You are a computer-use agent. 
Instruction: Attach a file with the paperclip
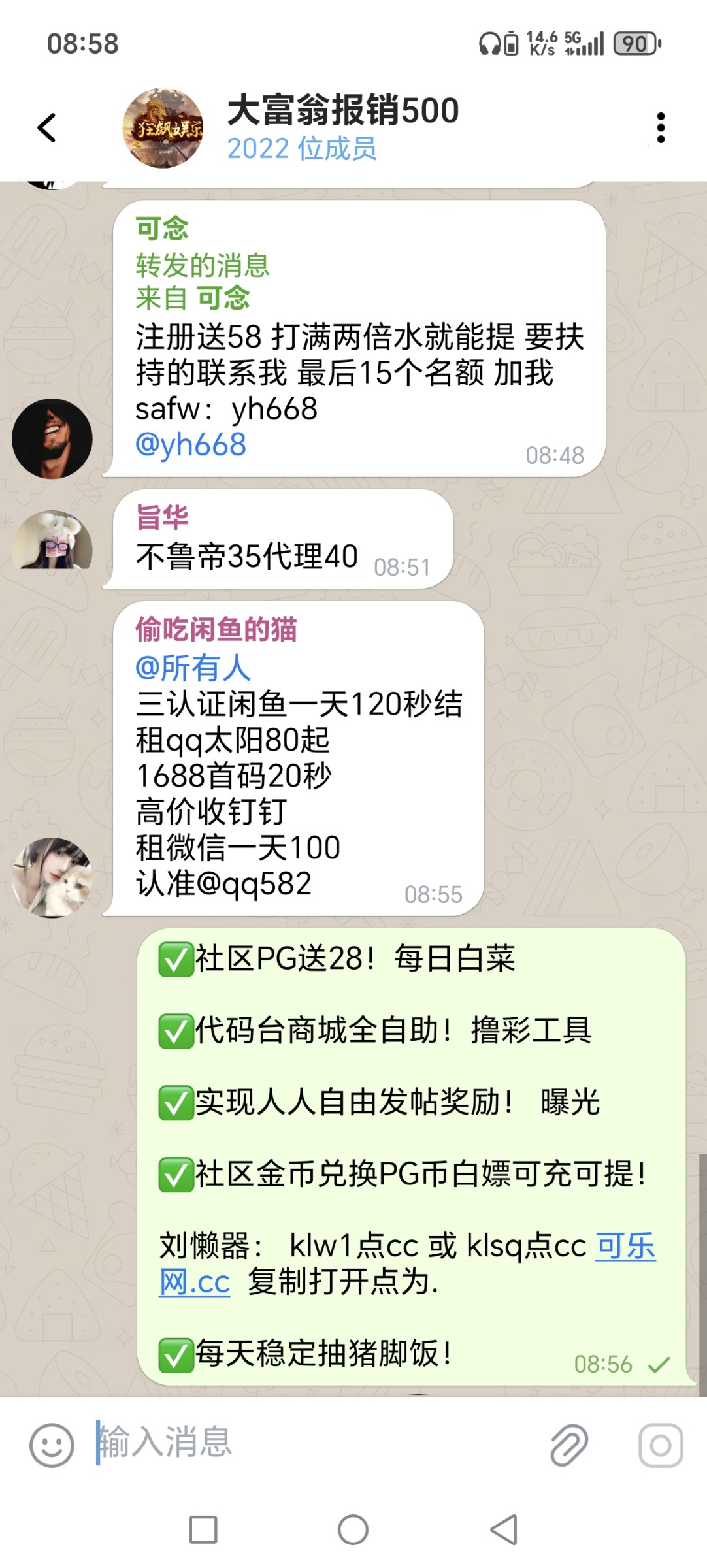tap(568, 1445)
